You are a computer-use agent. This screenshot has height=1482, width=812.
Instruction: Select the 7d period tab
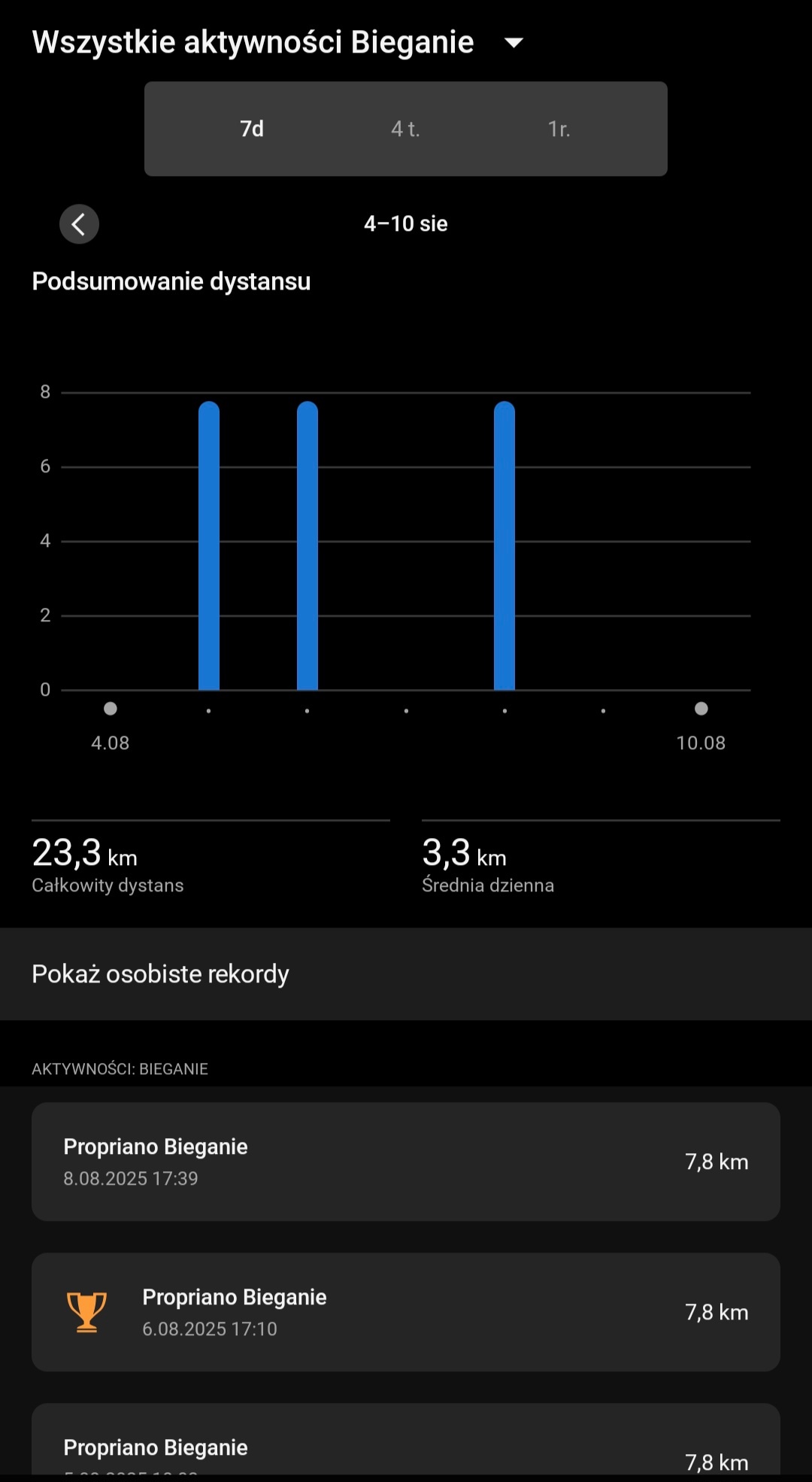click(x=252, y=129)
